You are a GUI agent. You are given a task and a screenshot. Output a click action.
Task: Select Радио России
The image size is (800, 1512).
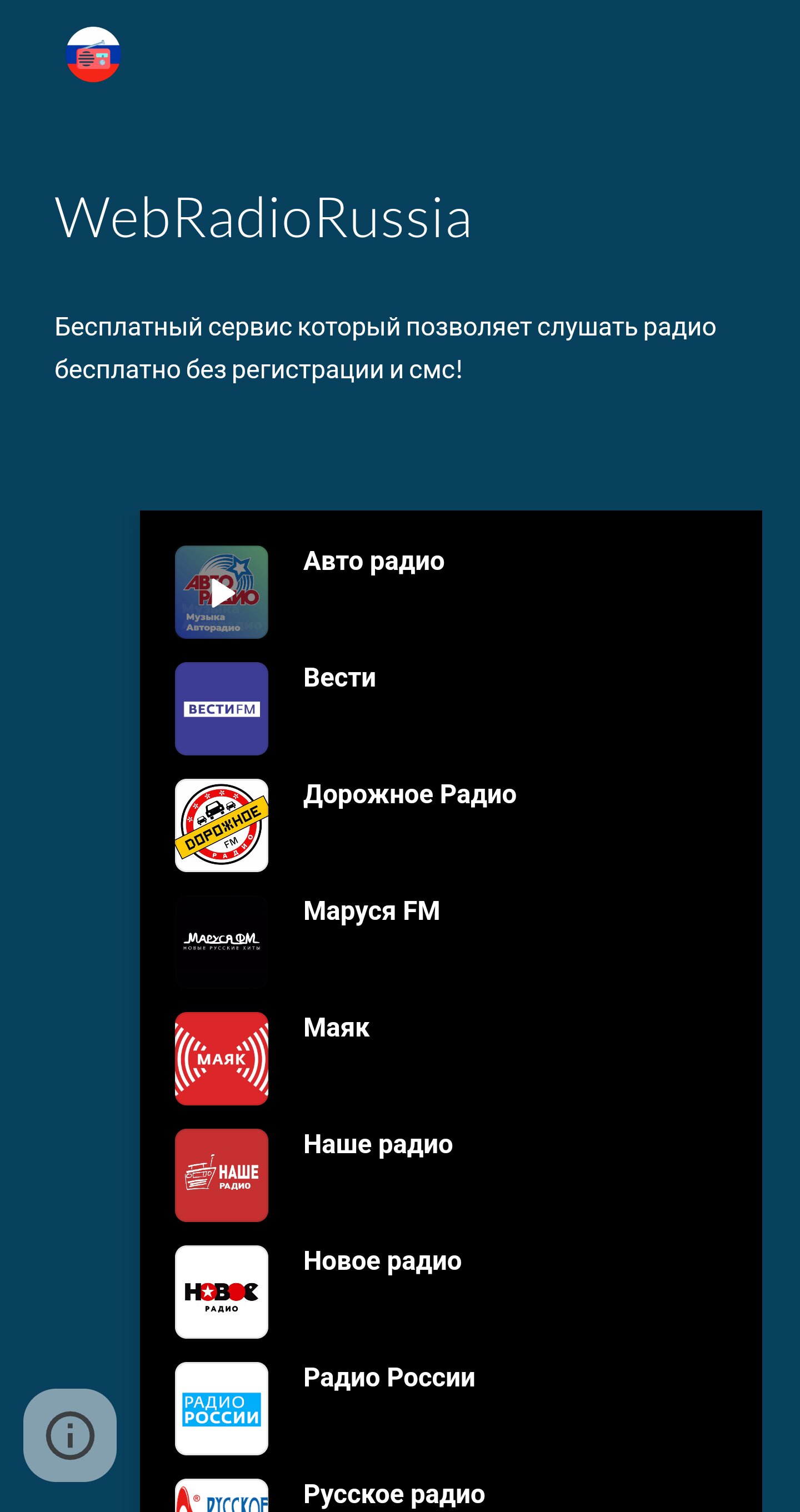(x=450, y=1408)
